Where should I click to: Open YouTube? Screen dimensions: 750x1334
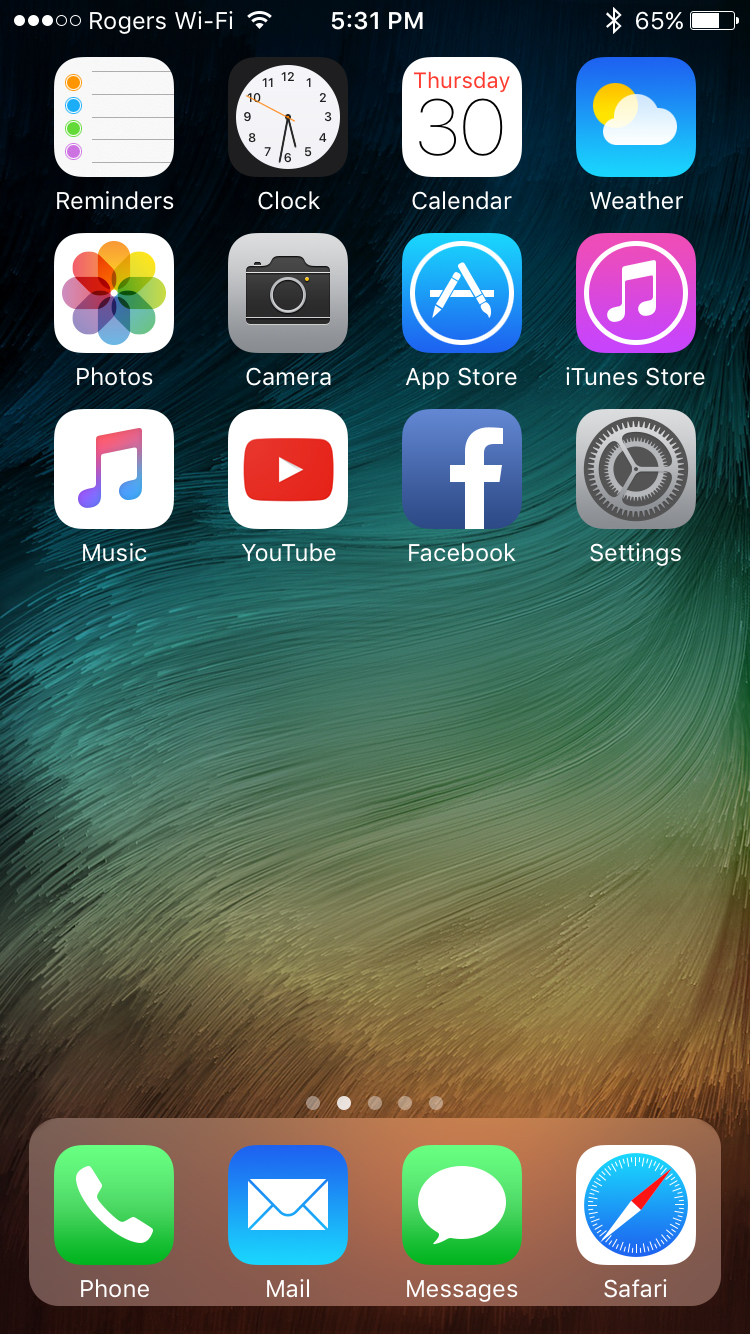(x=288, y=469)
